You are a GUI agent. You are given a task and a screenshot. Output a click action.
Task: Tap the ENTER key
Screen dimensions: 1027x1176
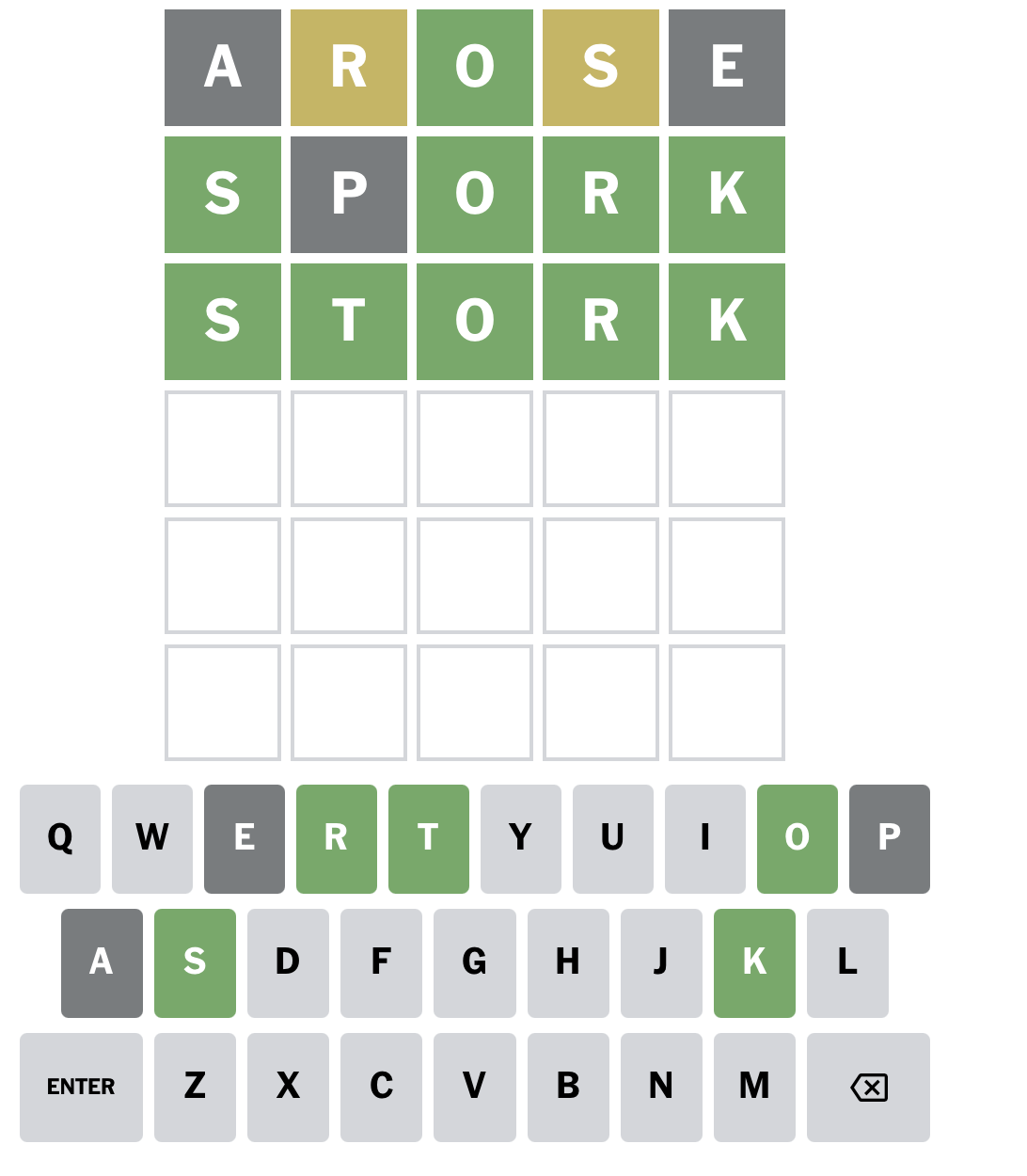[x=81, y=1087]
